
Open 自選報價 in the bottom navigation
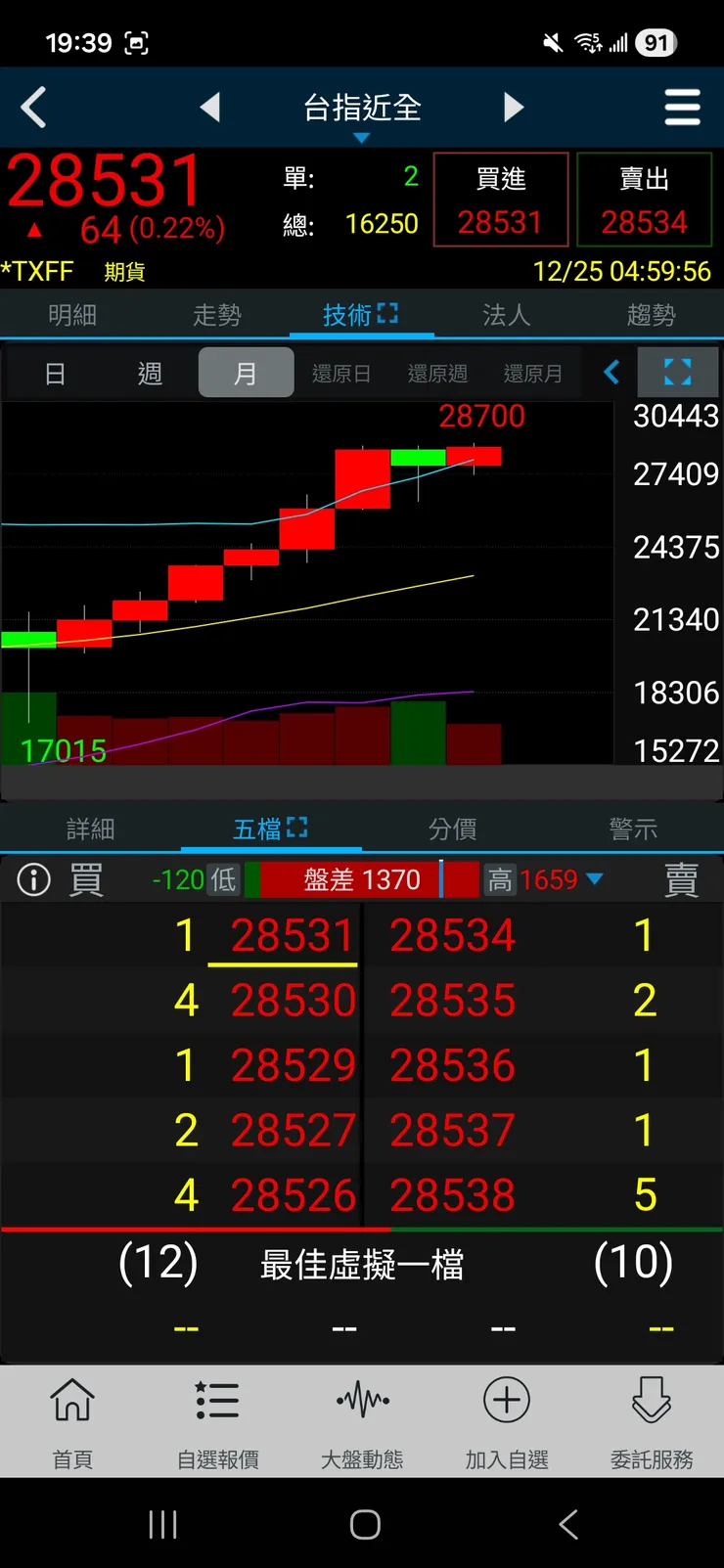217,1422
